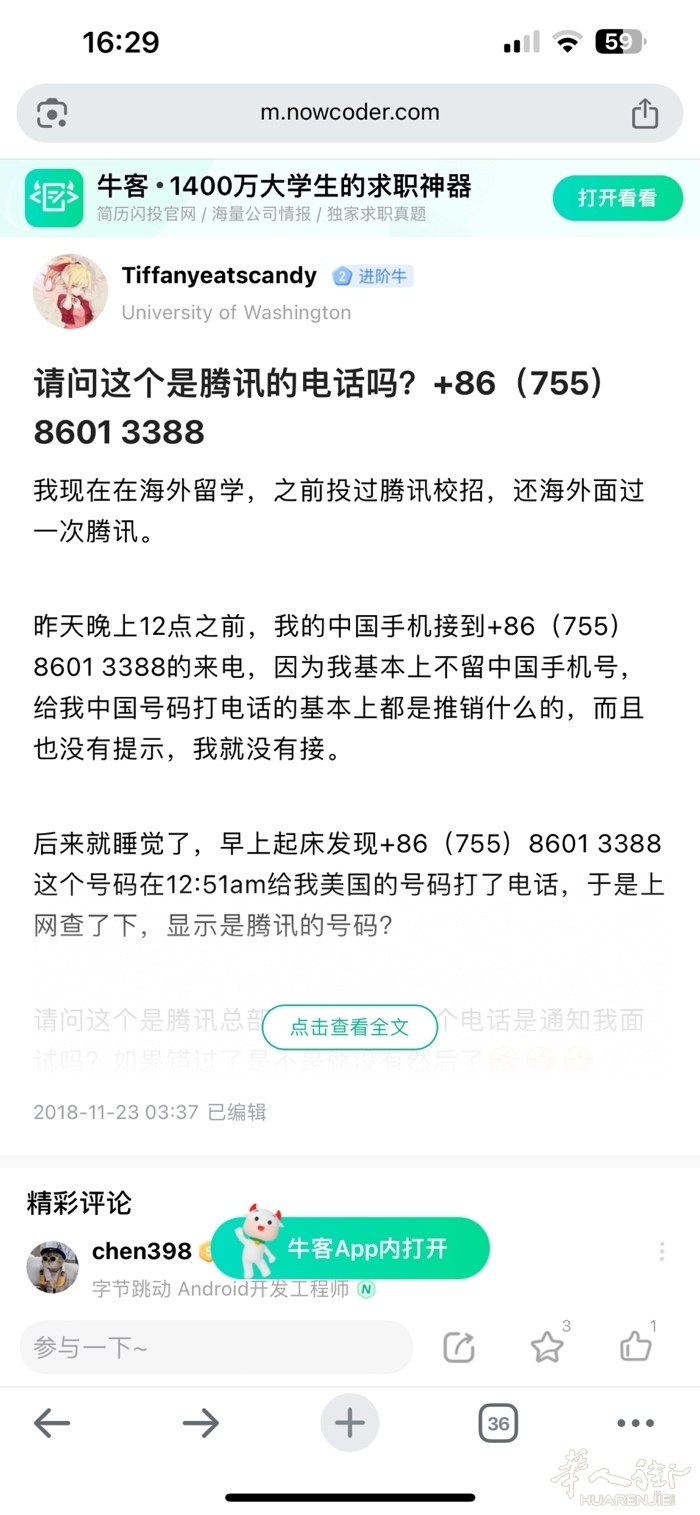View the 36 open browser tabs
The height and width of the screenshot is (1515, 700).
pyautogui.click(x=498, y=1423)
